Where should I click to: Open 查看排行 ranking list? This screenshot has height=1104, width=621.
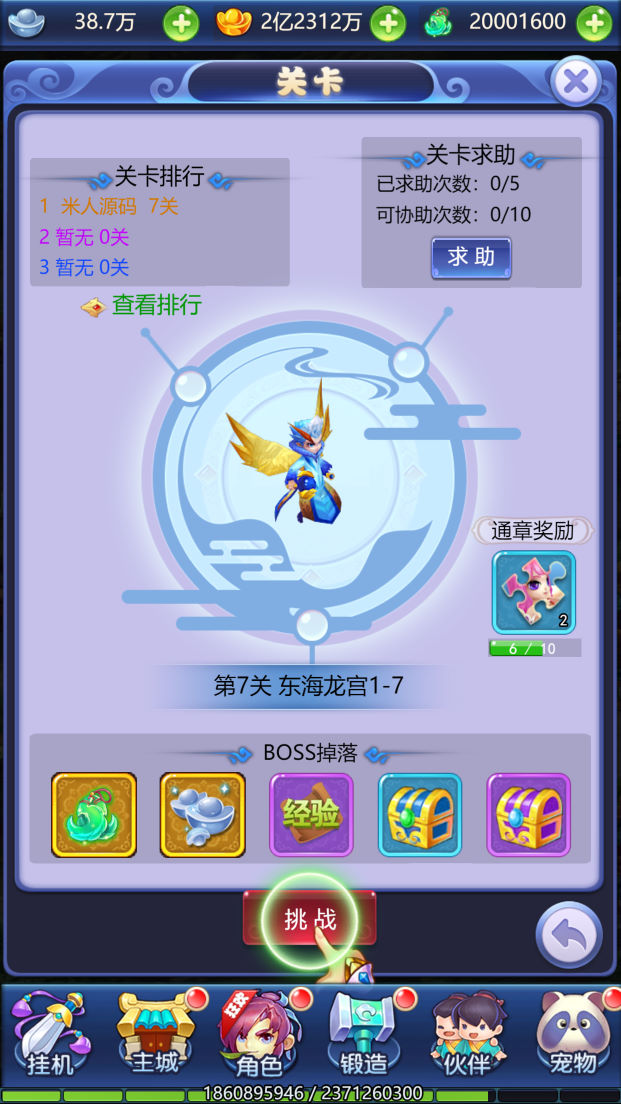(x=155, y=306)
